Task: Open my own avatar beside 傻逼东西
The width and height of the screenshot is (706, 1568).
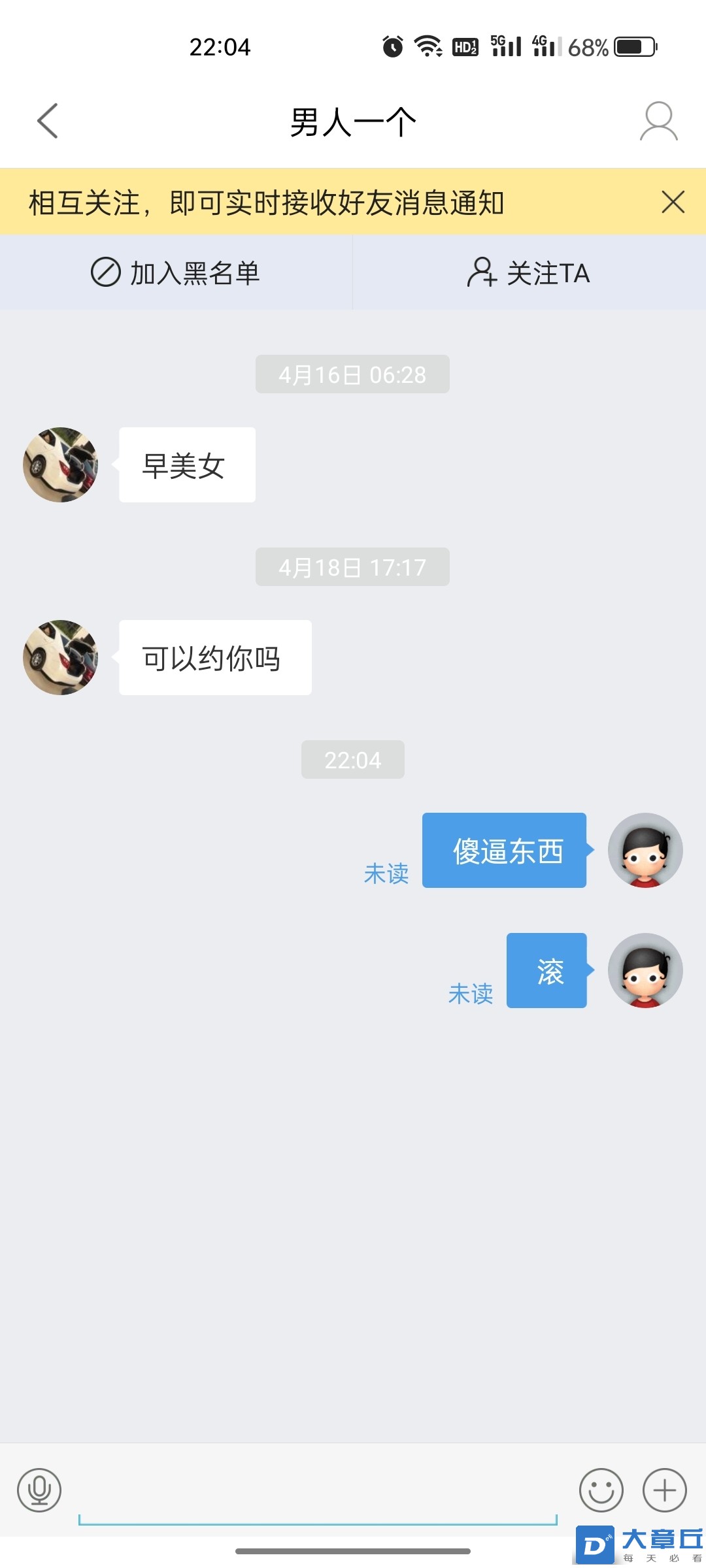Action: (x=645, y=850)
